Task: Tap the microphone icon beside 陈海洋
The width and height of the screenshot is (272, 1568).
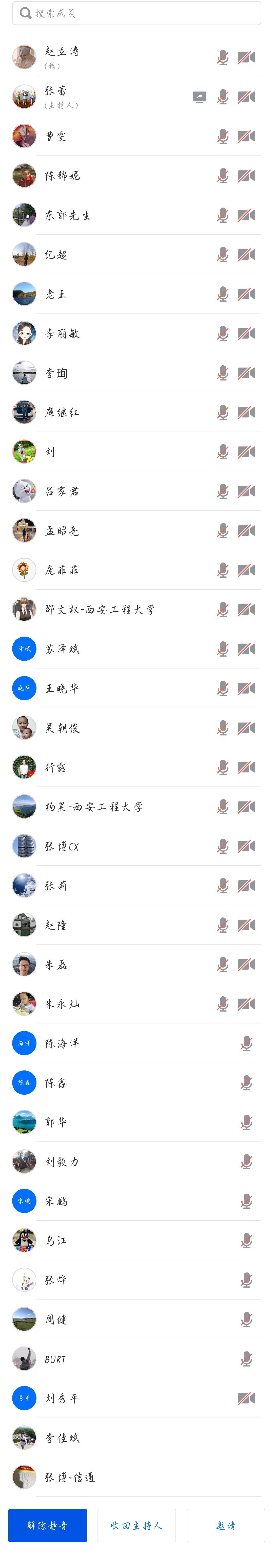Action: click(246, 1043)
